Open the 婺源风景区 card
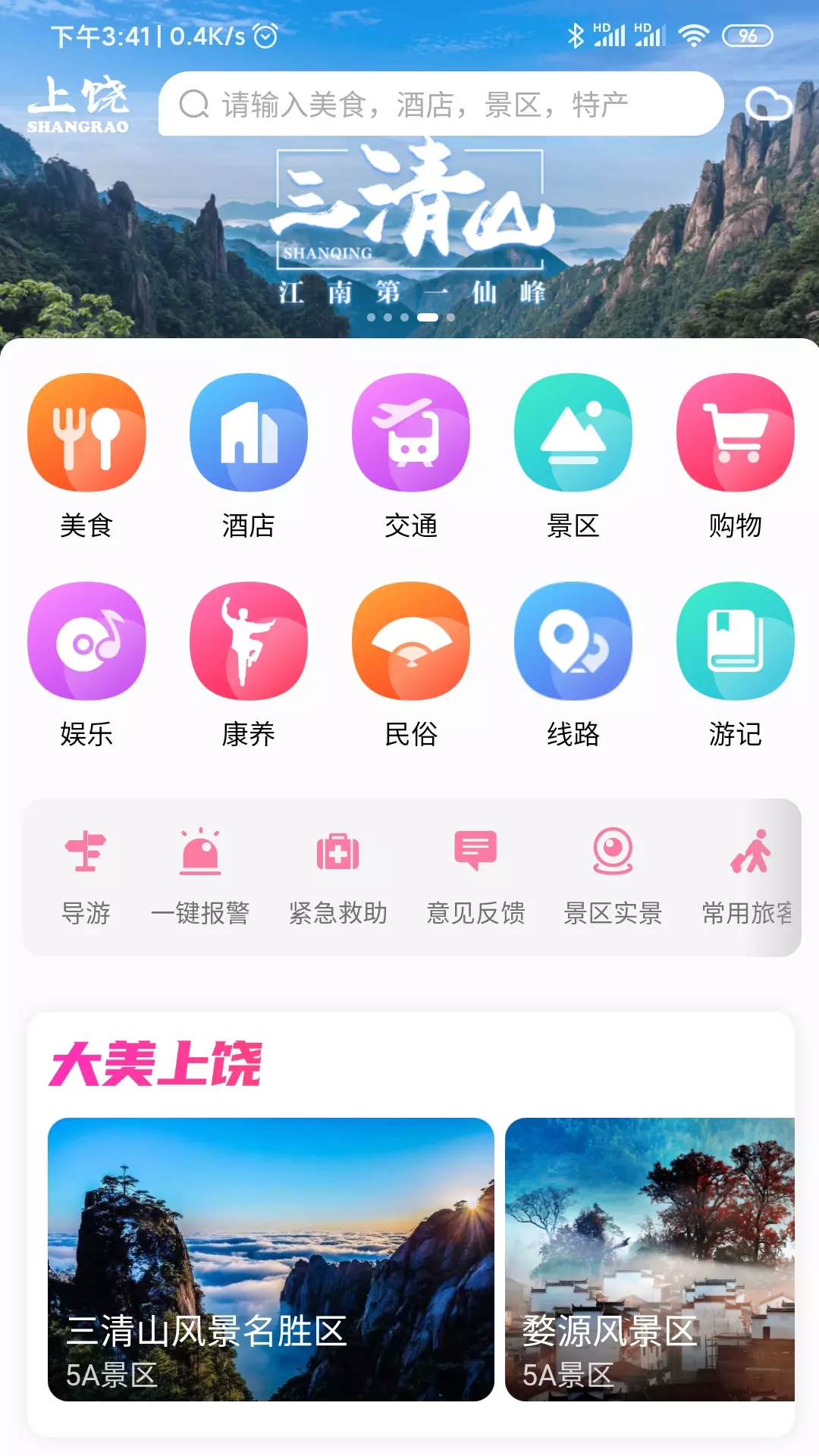Screen dimensions: 819x1456 point(650,1259)
